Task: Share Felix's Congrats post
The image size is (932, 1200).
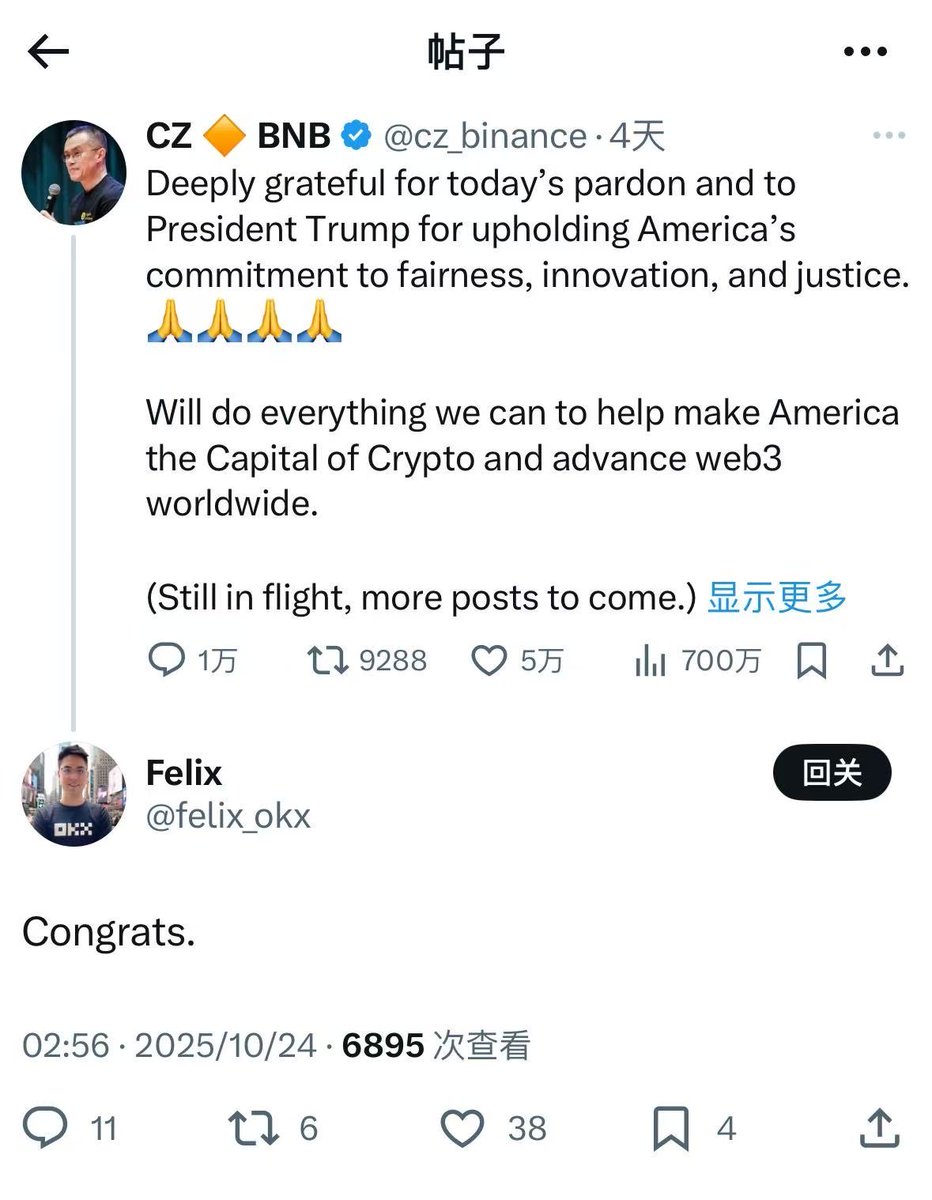Action: (x=879, y=1128)
